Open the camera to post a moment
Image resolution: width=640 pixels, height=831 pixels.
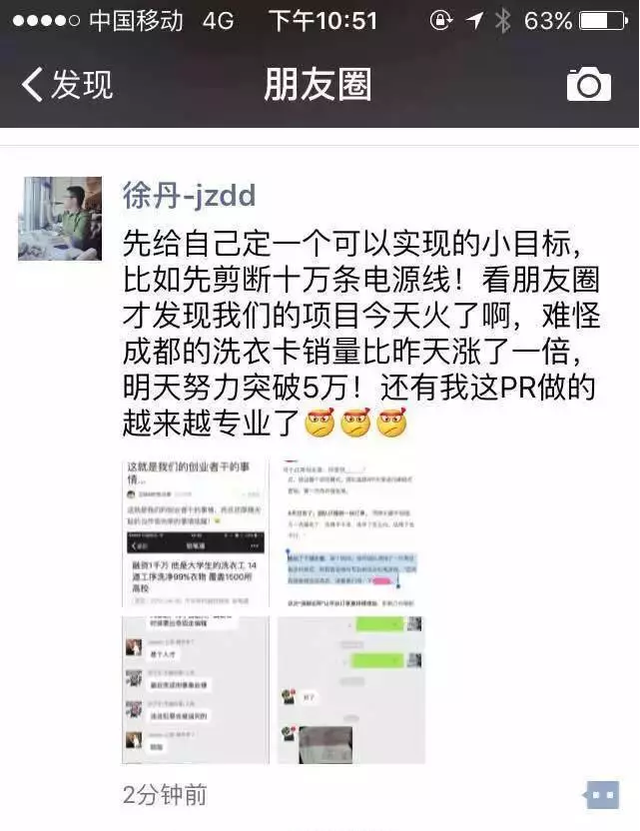click(588, 85)
